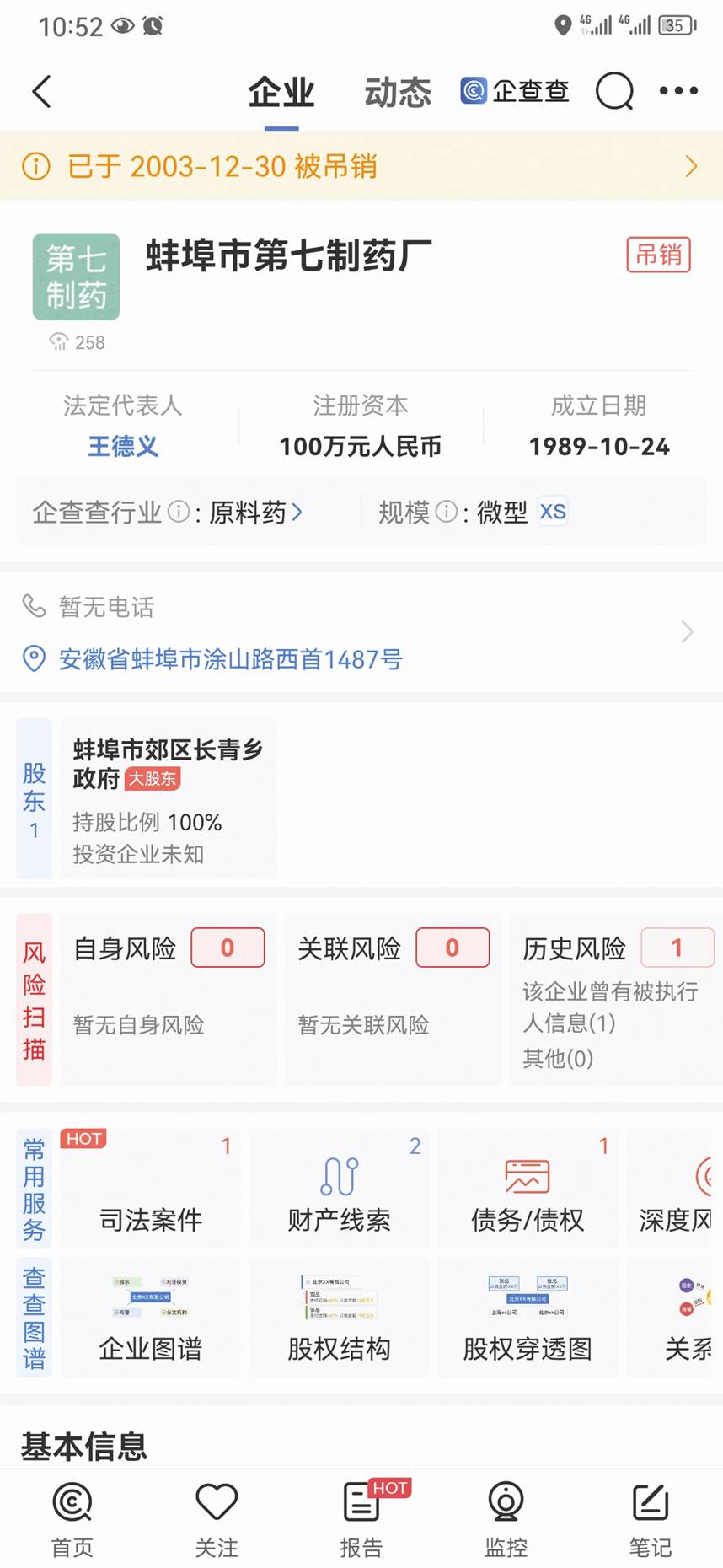Image resolution: width=723 pixels, height=1568 pixels.
Task: Open the 企业图谱 chart
Action: (x=151, y=1318)
